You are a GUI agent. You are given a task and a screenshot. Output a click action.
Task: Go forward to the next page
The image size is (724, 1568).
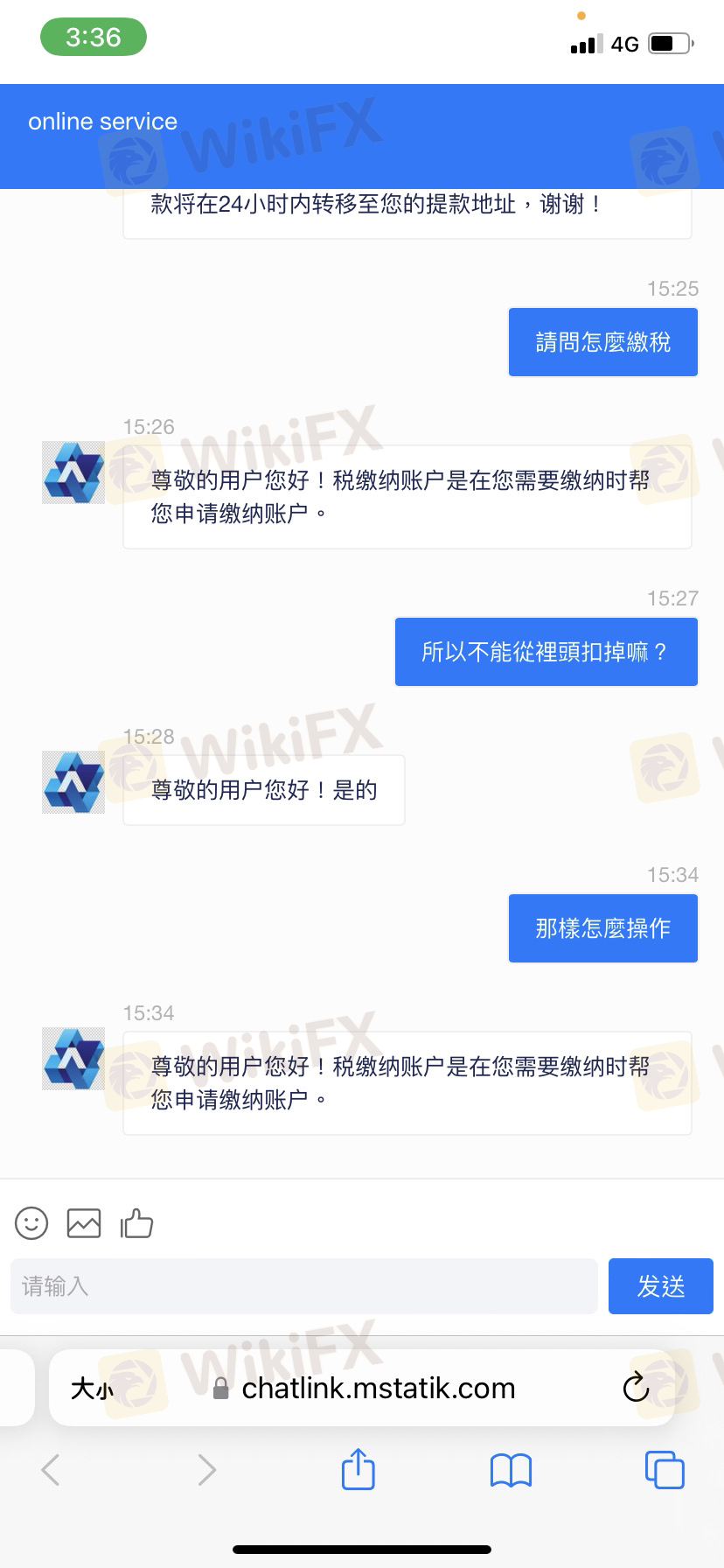click(x=206, y=1469)
